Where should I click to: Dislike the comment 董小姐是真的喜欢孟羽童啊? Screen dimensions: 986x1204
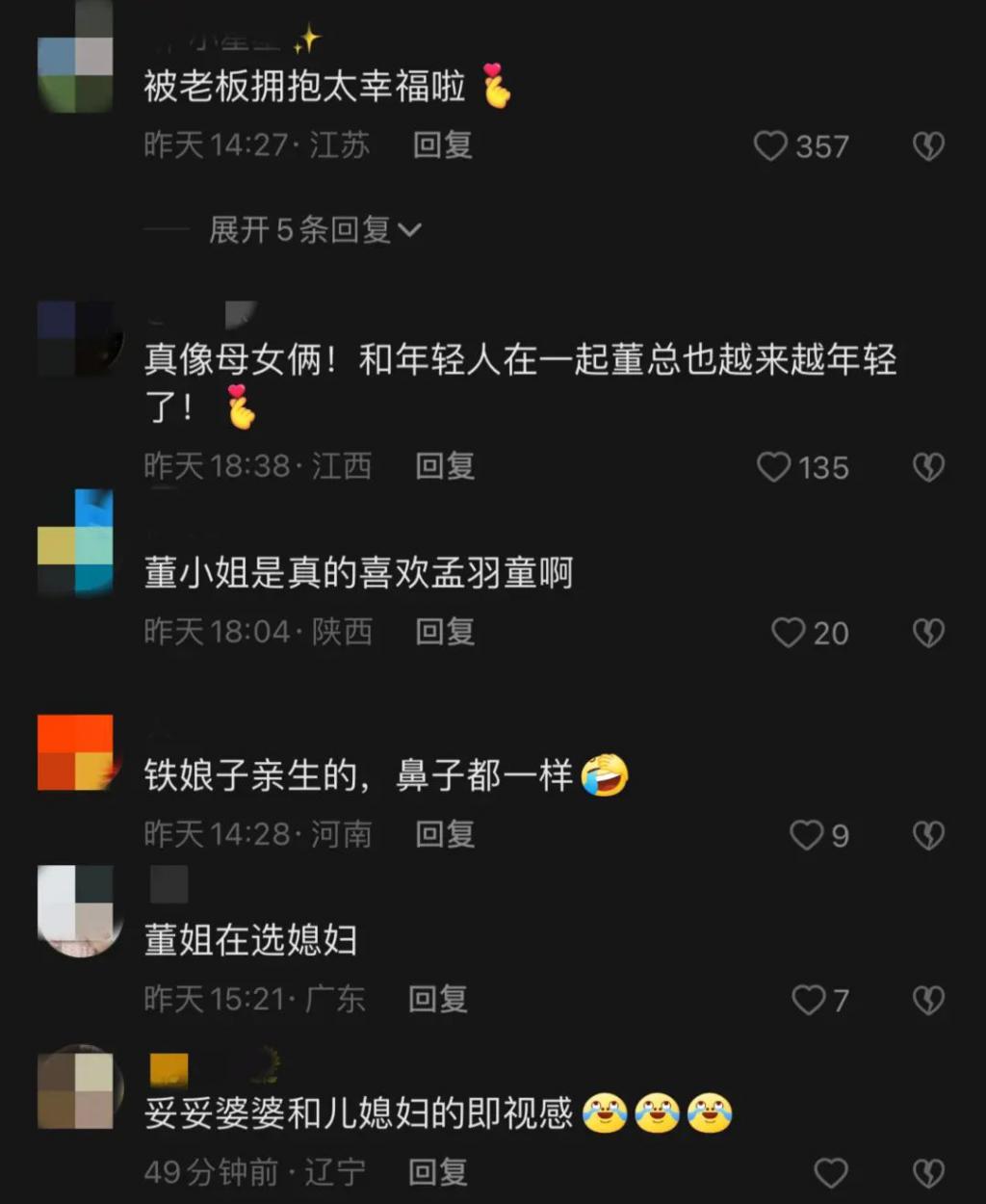click(x=928, y=633)
